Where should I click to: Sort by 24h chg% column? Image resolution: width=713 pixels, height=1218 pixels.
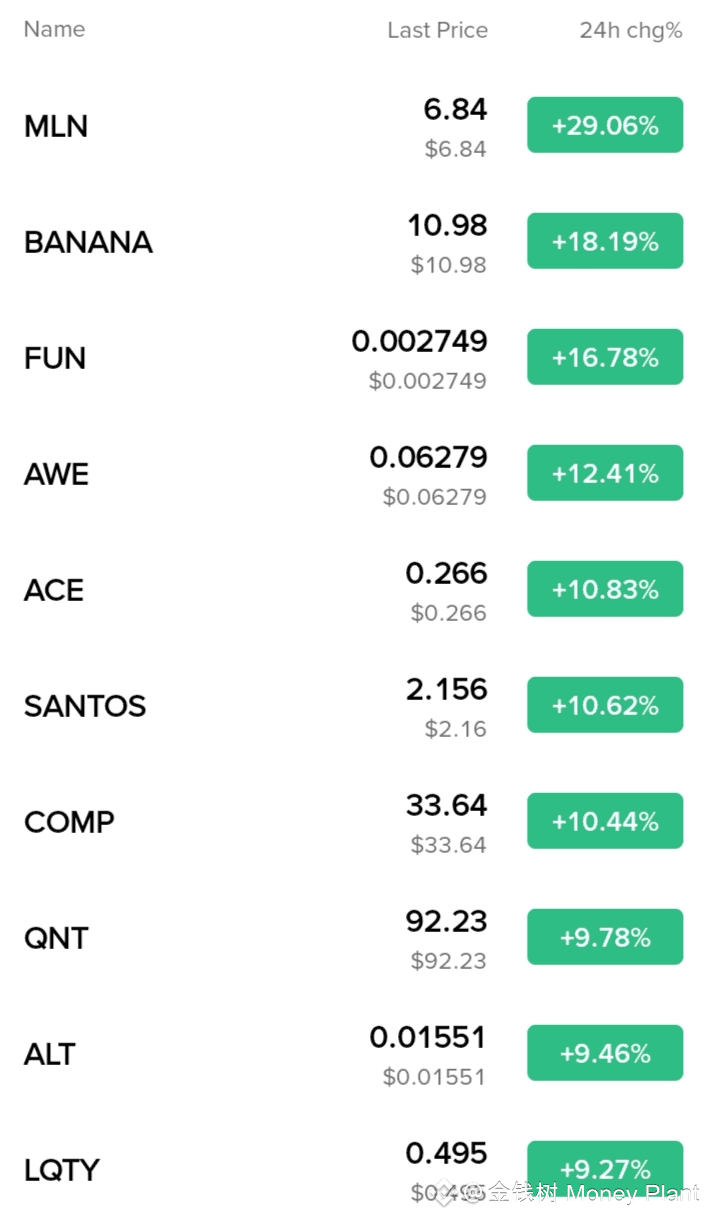pos(630,31)
